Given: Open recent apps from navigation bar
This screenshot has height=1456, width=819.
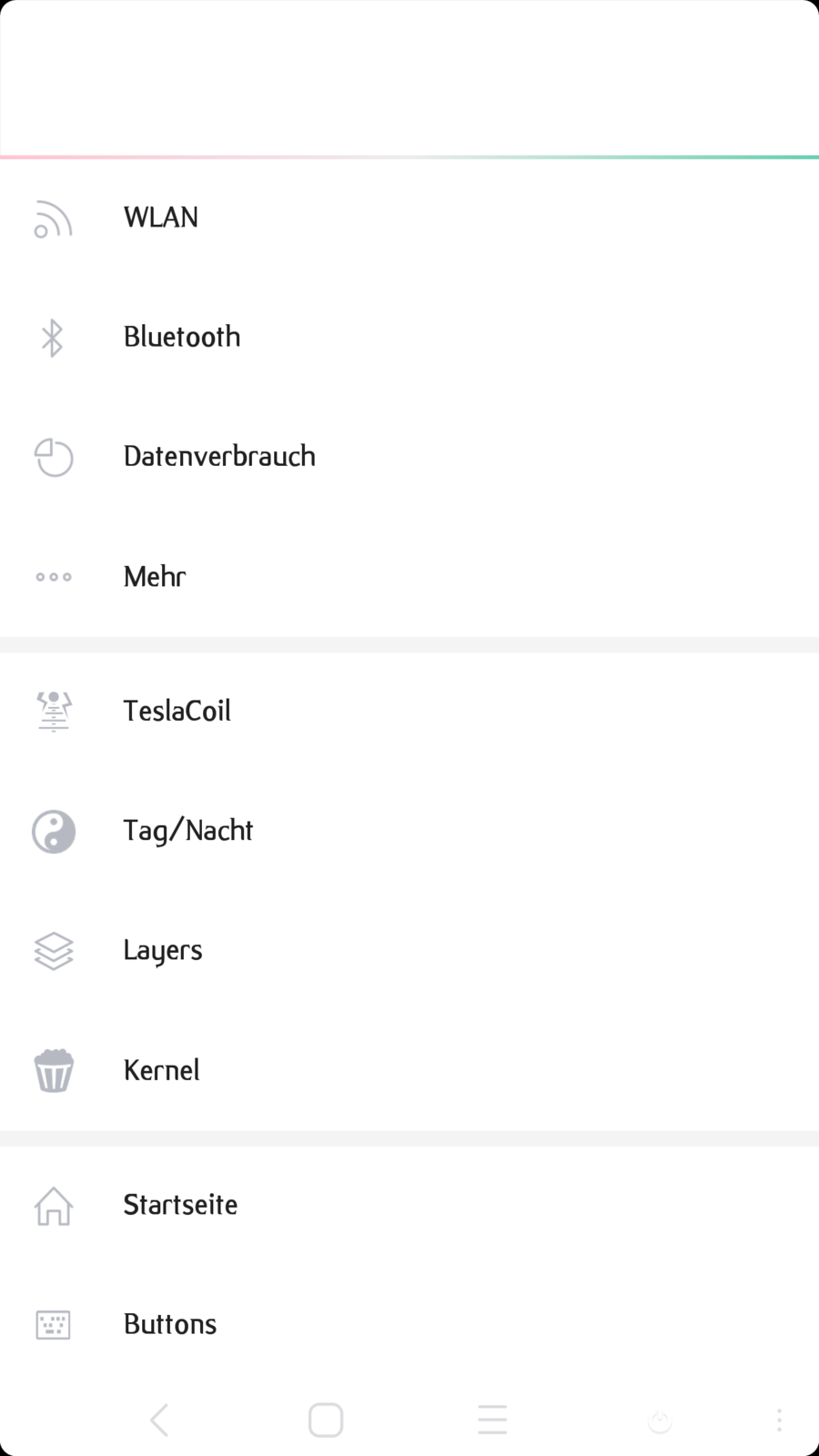Looking at the screenshot, I should [x=492, y=1420].
